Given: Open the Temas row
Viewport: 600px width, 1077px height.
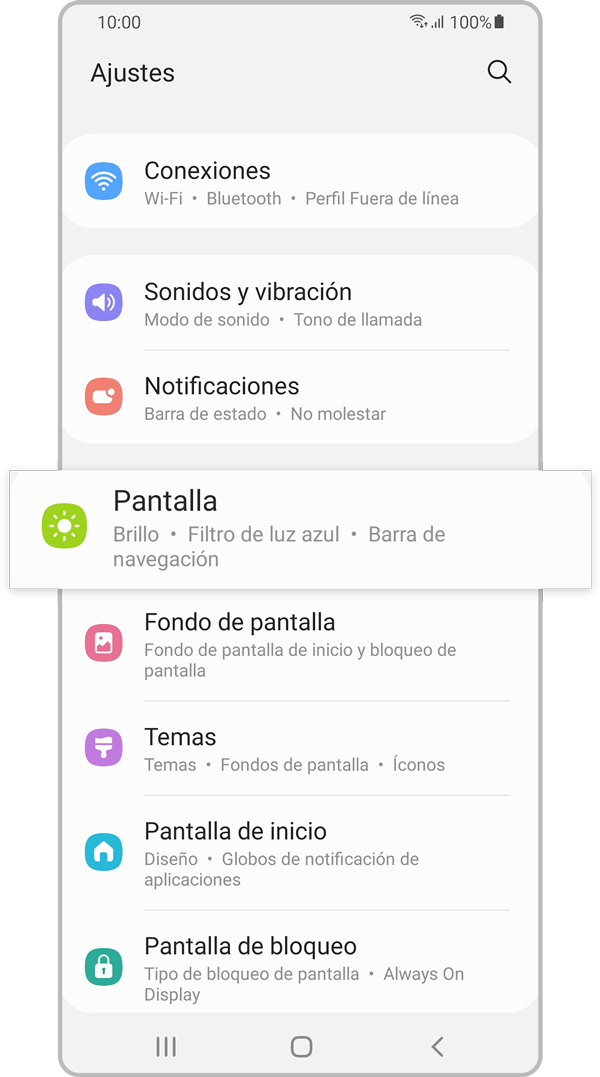Looking at the screenshot, I should point(300,749).
